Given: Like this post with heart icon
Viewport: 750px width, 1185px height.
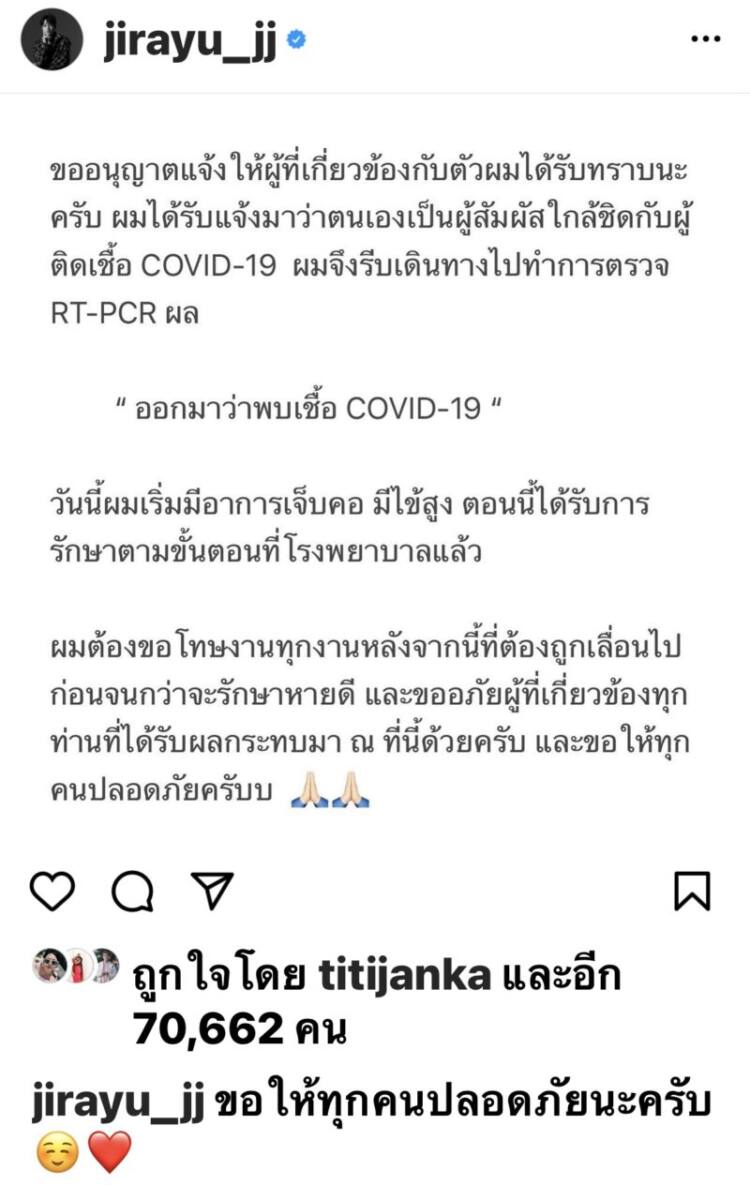Looking at the screenshot, I should coord(53,890).
